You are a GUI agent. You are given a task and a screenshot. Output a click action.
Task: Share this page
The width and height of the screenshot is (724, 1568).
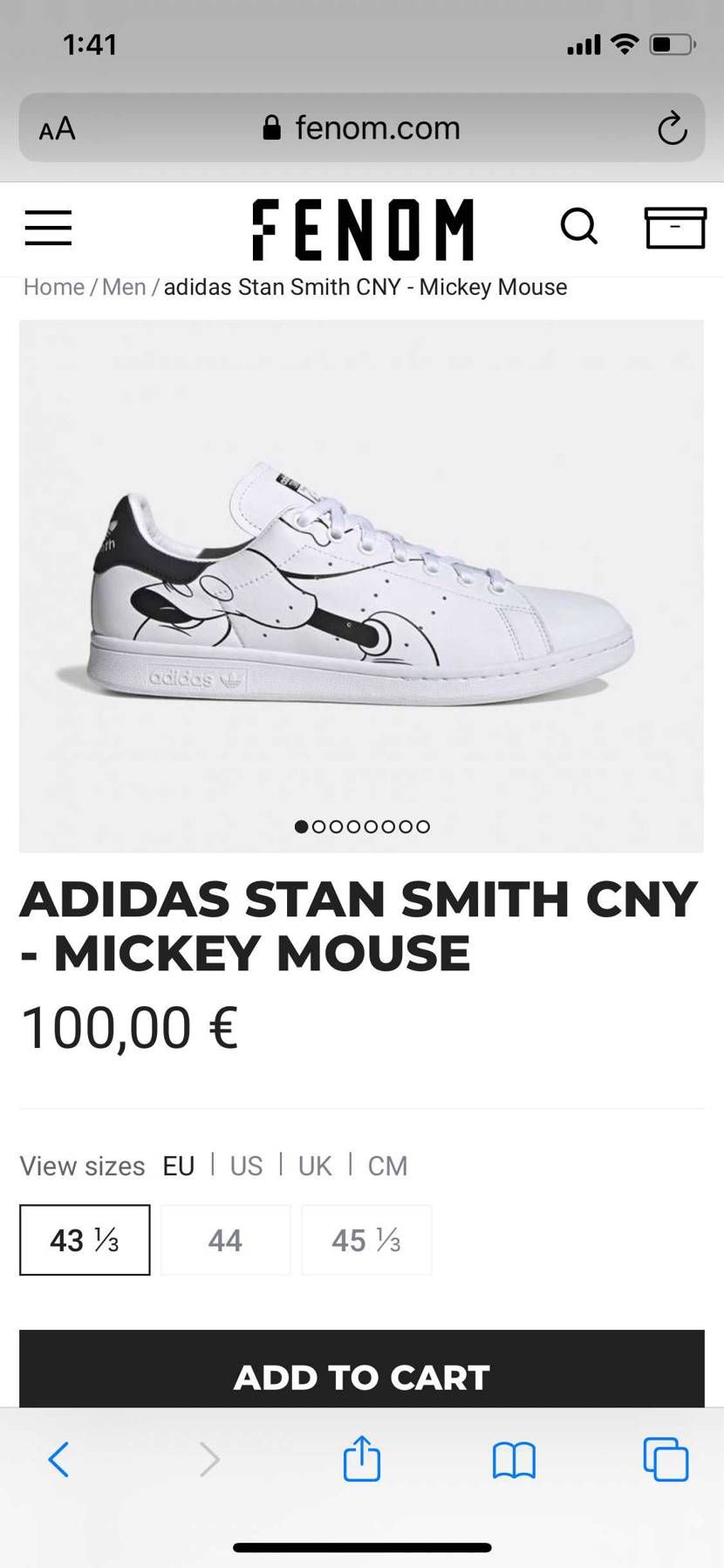click(x=361, y=1457)
